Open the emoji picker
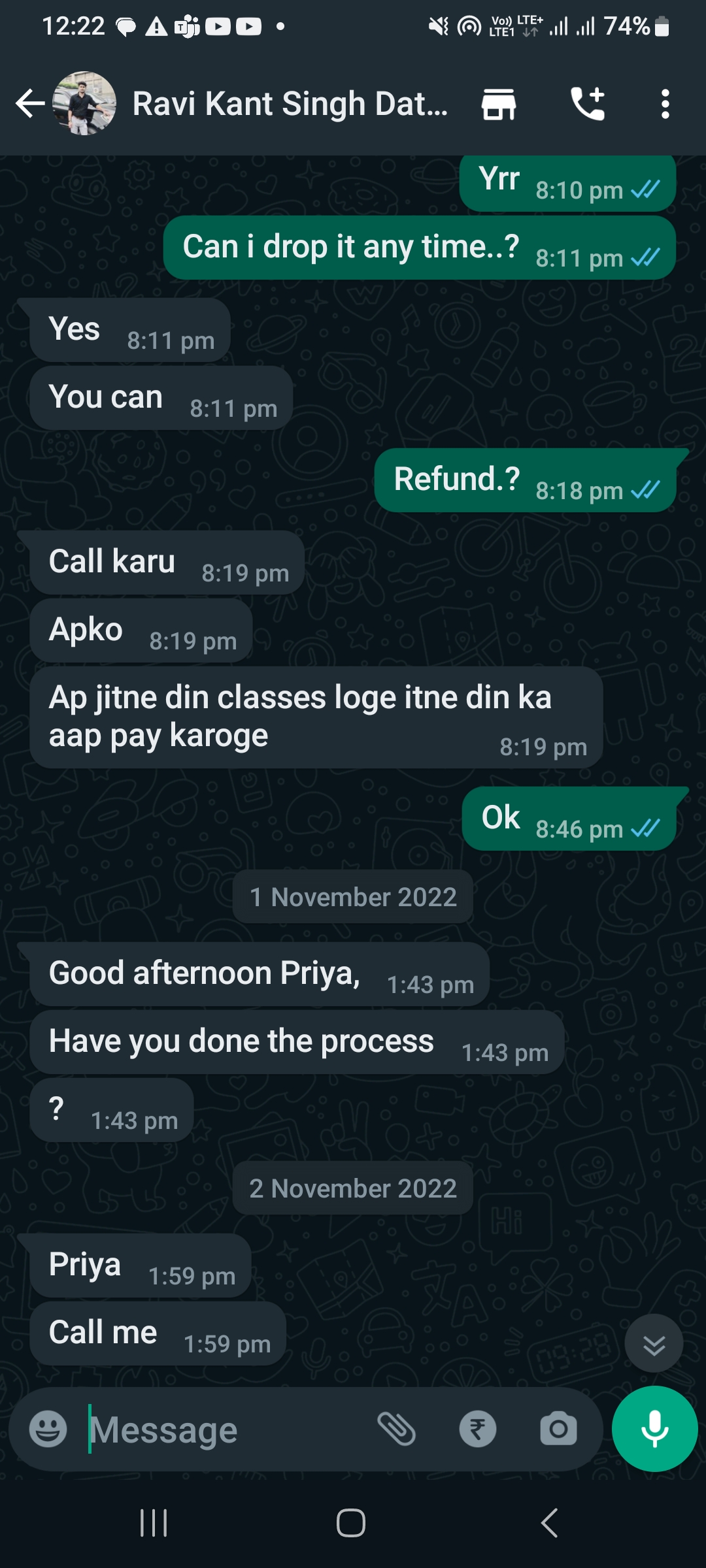This screenshot has height=1568, width=706. click(x=48, y=1429)
